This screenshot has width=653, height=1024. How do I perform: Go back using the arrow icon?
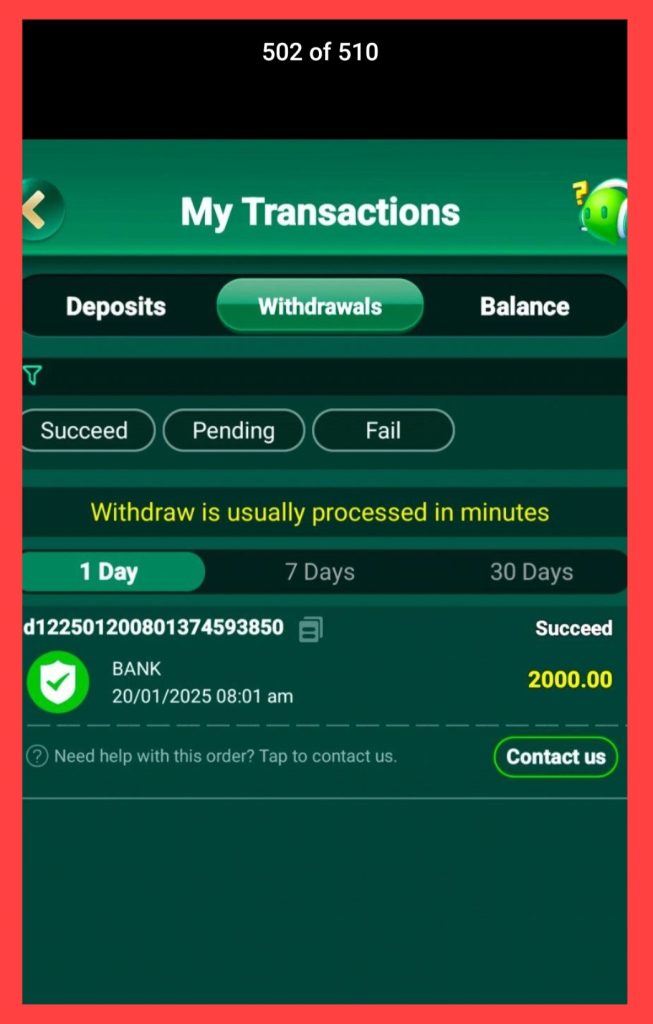click(x=40, y=211)
